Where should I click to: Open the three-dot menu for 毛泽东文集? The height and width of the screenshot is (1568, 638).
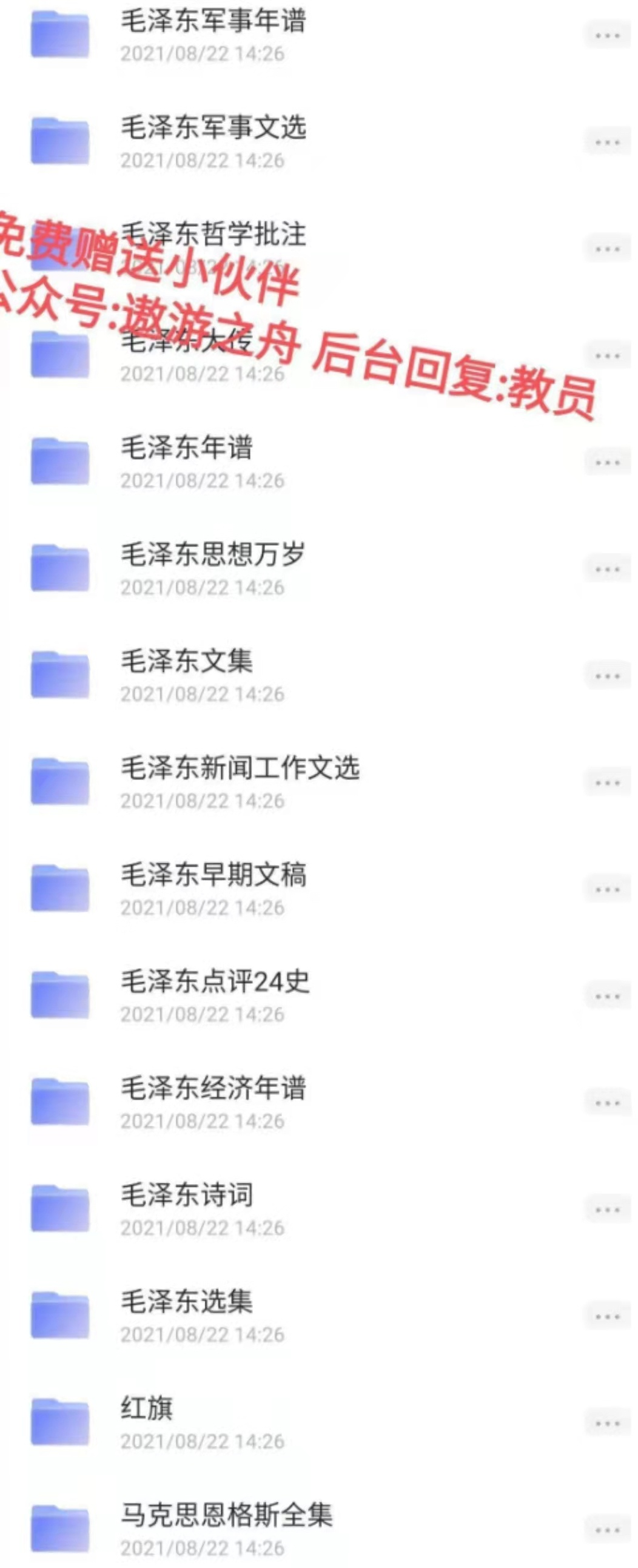[x=607, y=676]
